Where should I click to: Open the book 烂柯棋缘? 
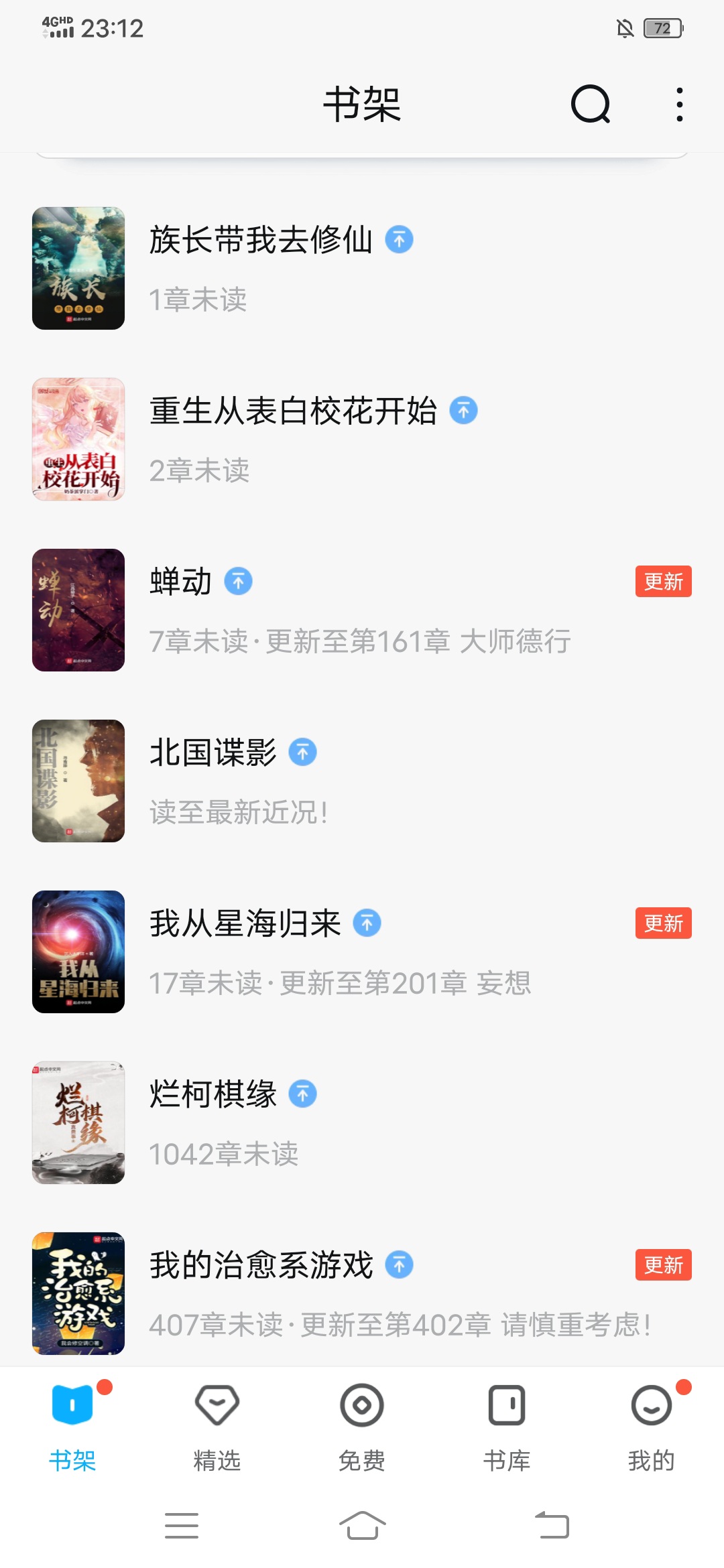click(x=213, y=1094)
